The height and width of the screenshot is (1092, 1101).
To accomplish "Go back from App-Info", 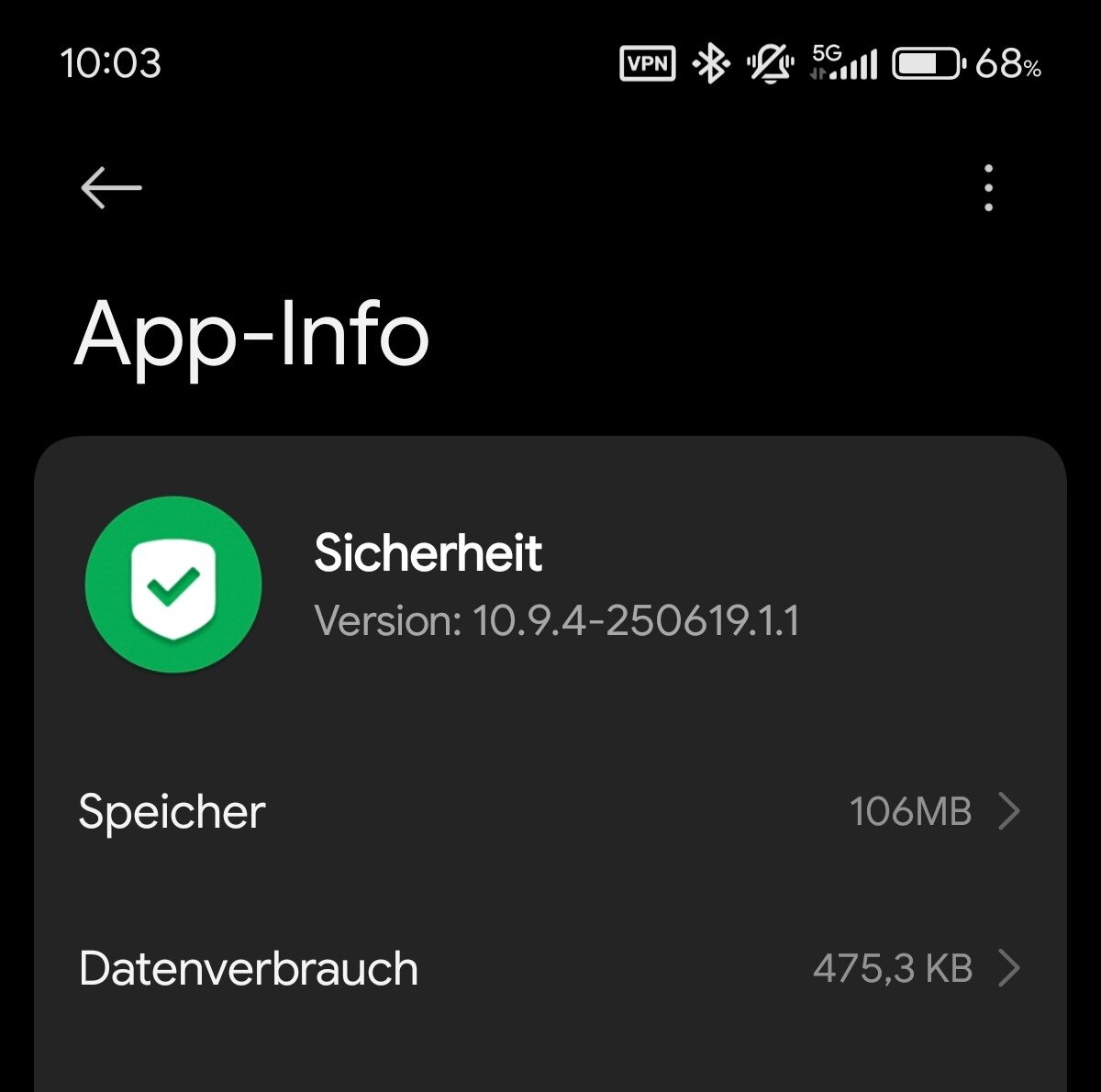I will pos(111,188).
